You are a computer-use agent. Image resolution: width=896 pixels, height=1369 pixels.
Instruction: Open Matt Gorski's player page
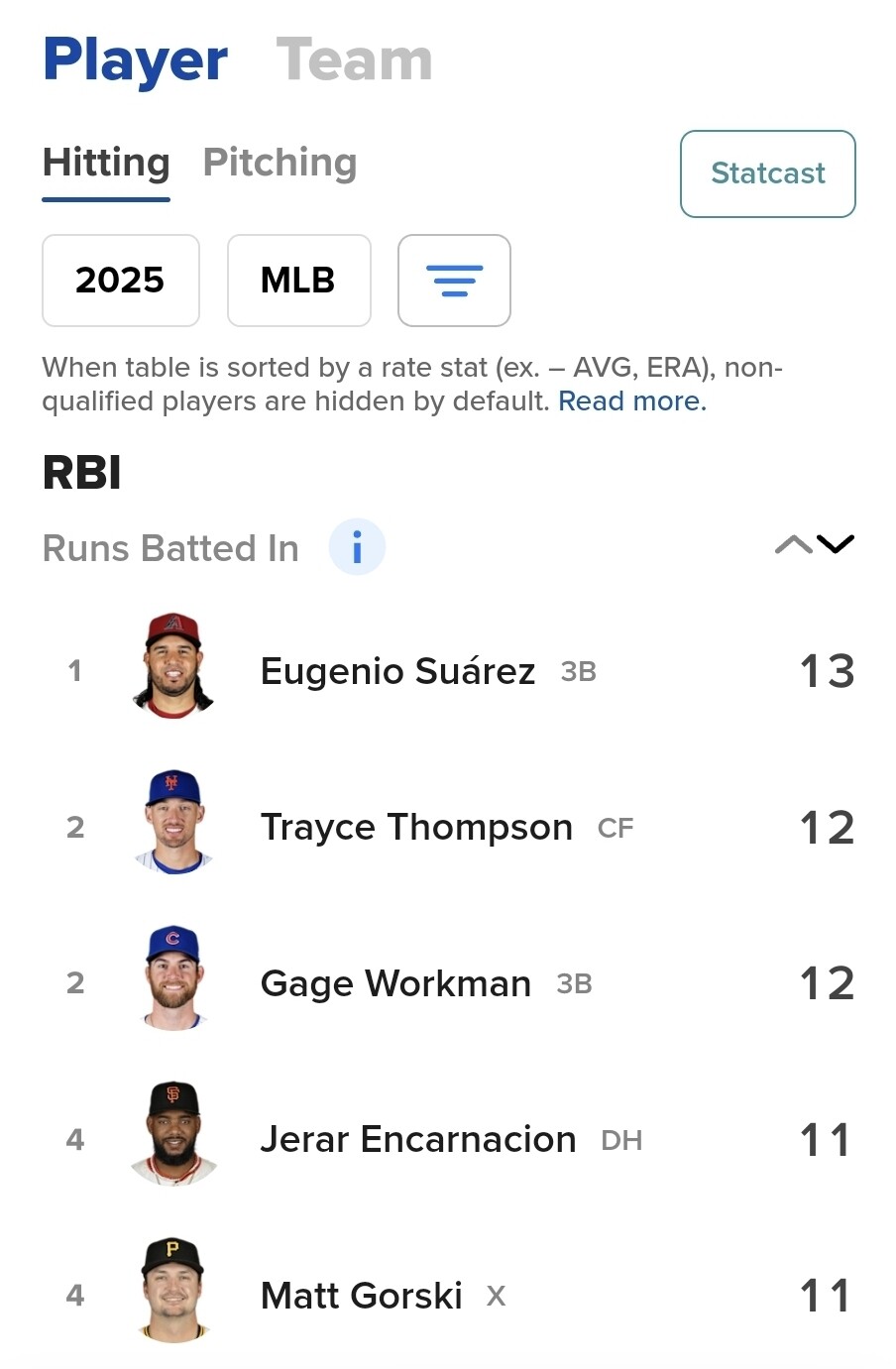[x=361, y=1296]
